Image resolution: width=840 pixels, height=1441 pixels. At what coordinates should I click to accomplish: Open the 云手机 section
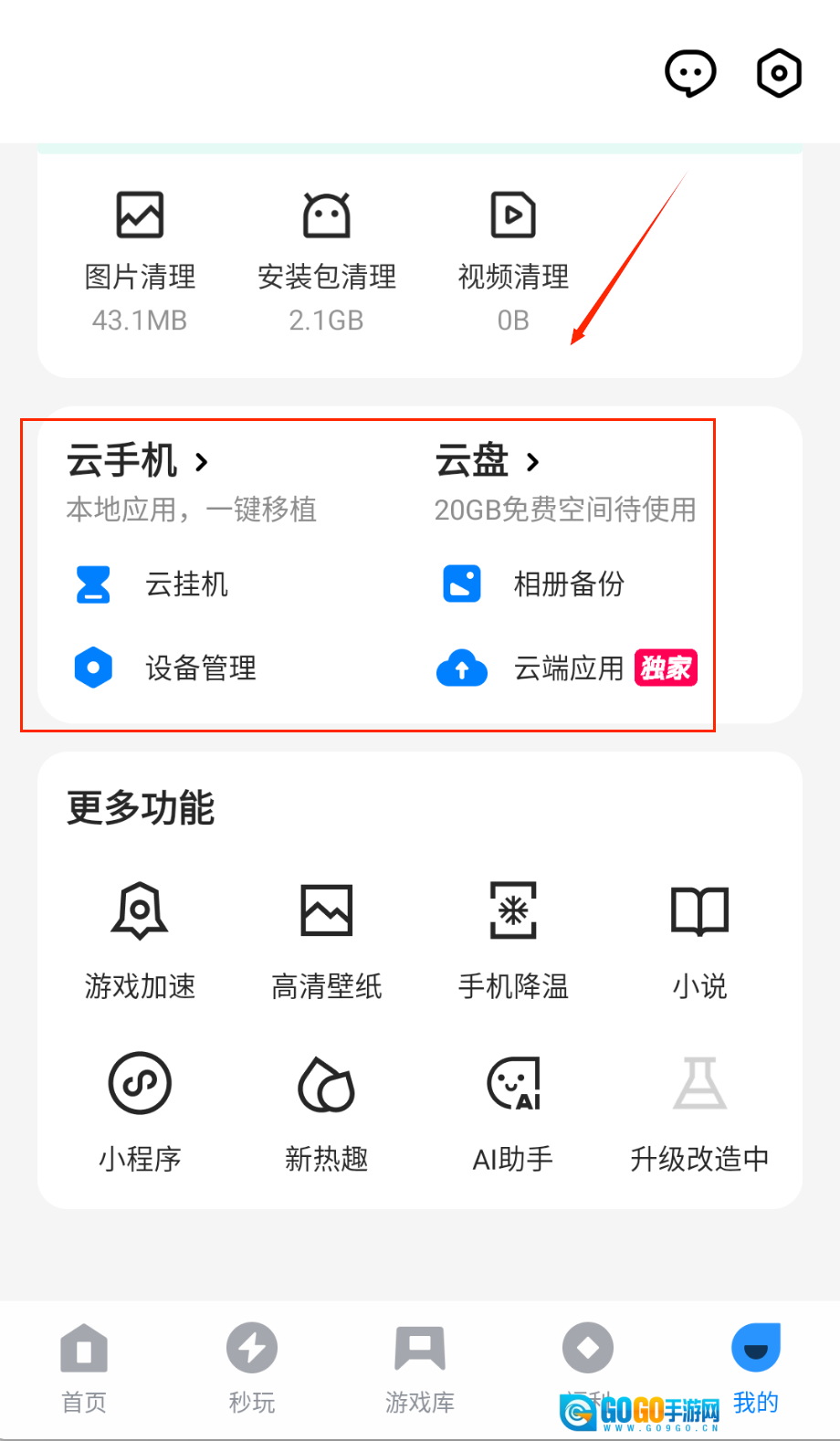coord(139,461)
